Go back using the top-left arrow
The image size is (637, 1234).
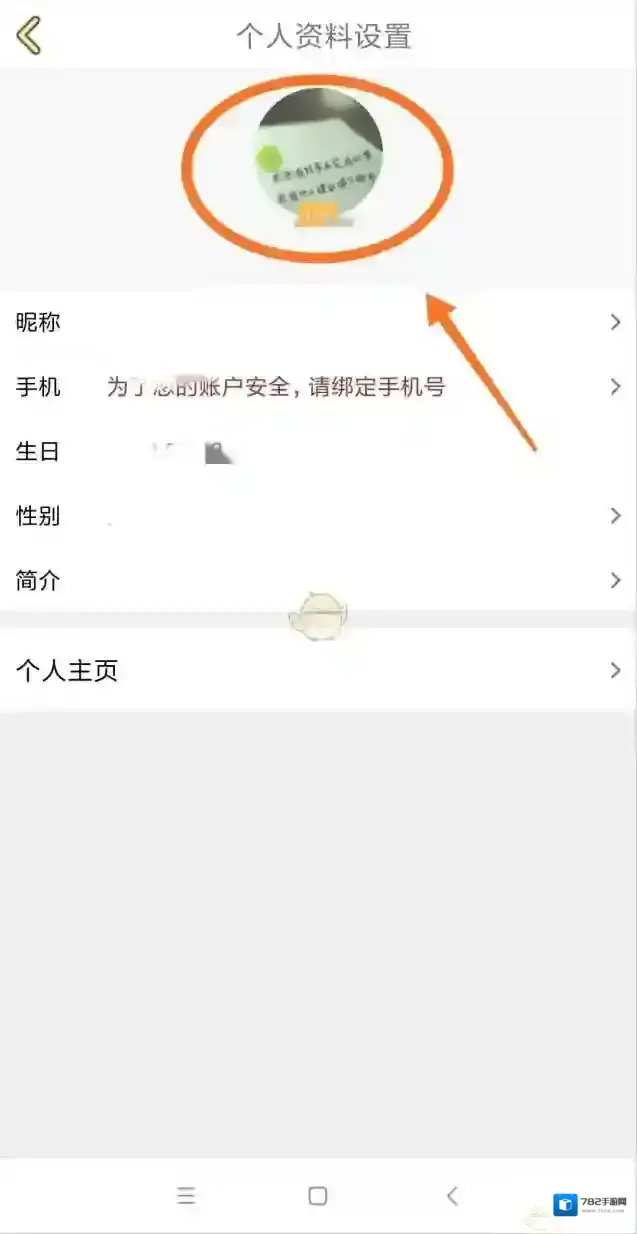tap(29, 35)
